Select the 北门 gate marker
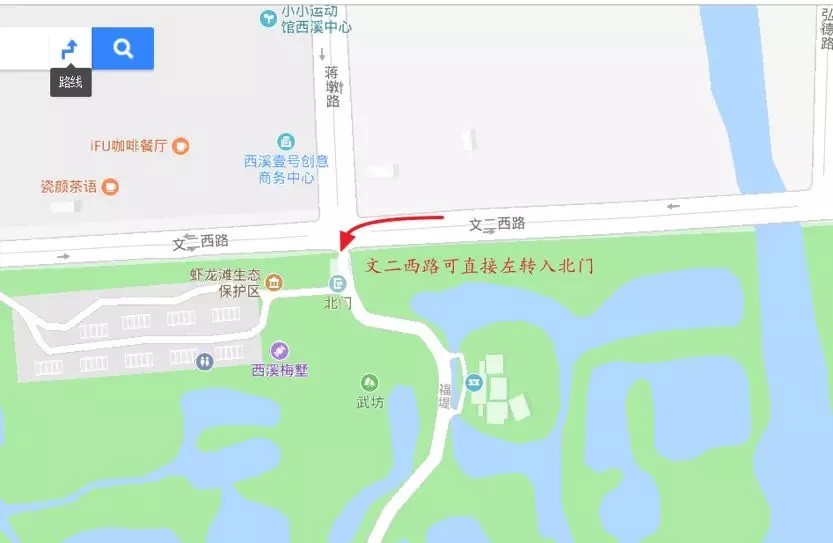 pyautogui.click(x=338, y=284)
